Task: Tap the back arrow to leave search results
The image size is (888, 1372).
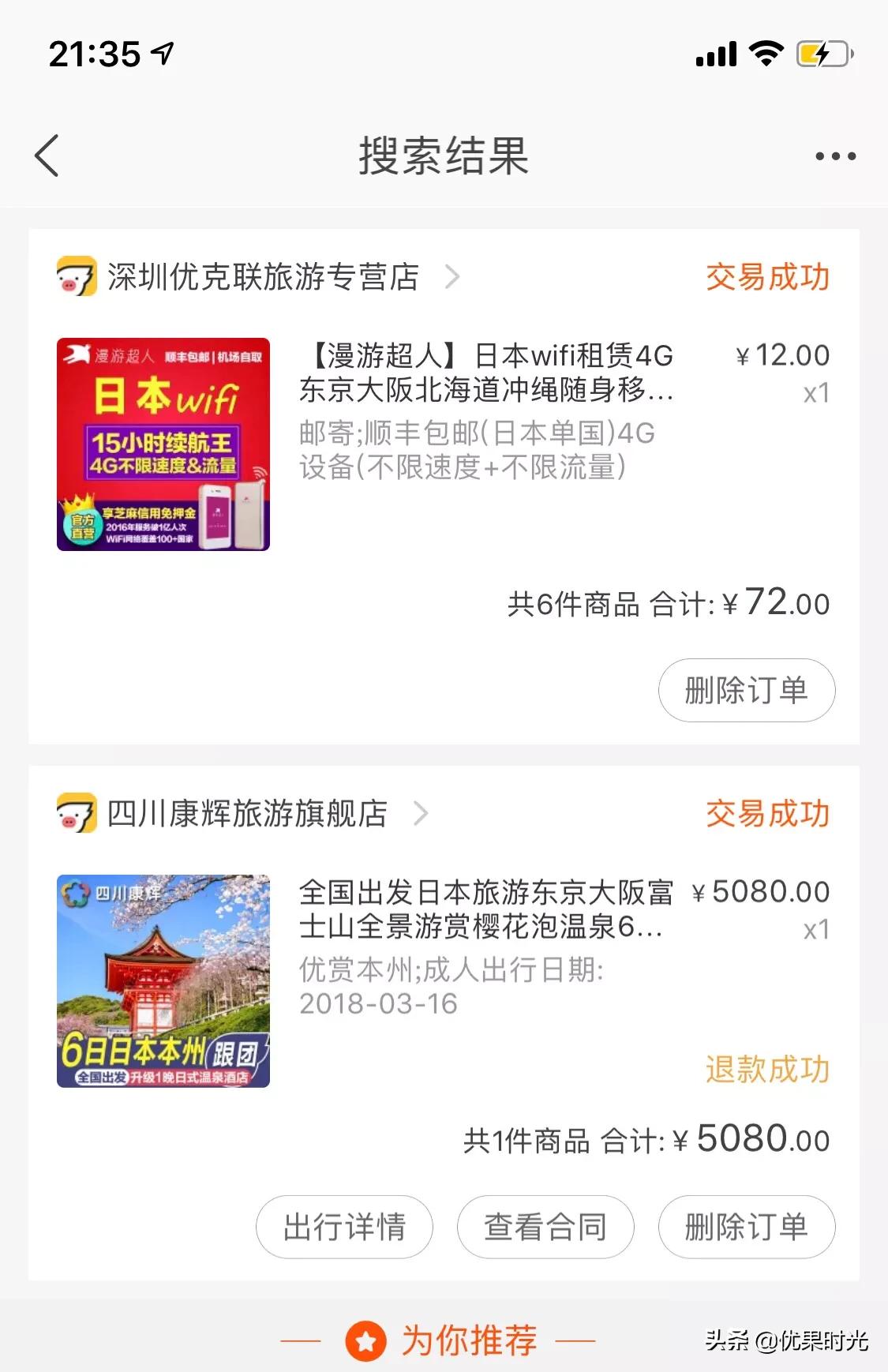Action: click(47, 155)
